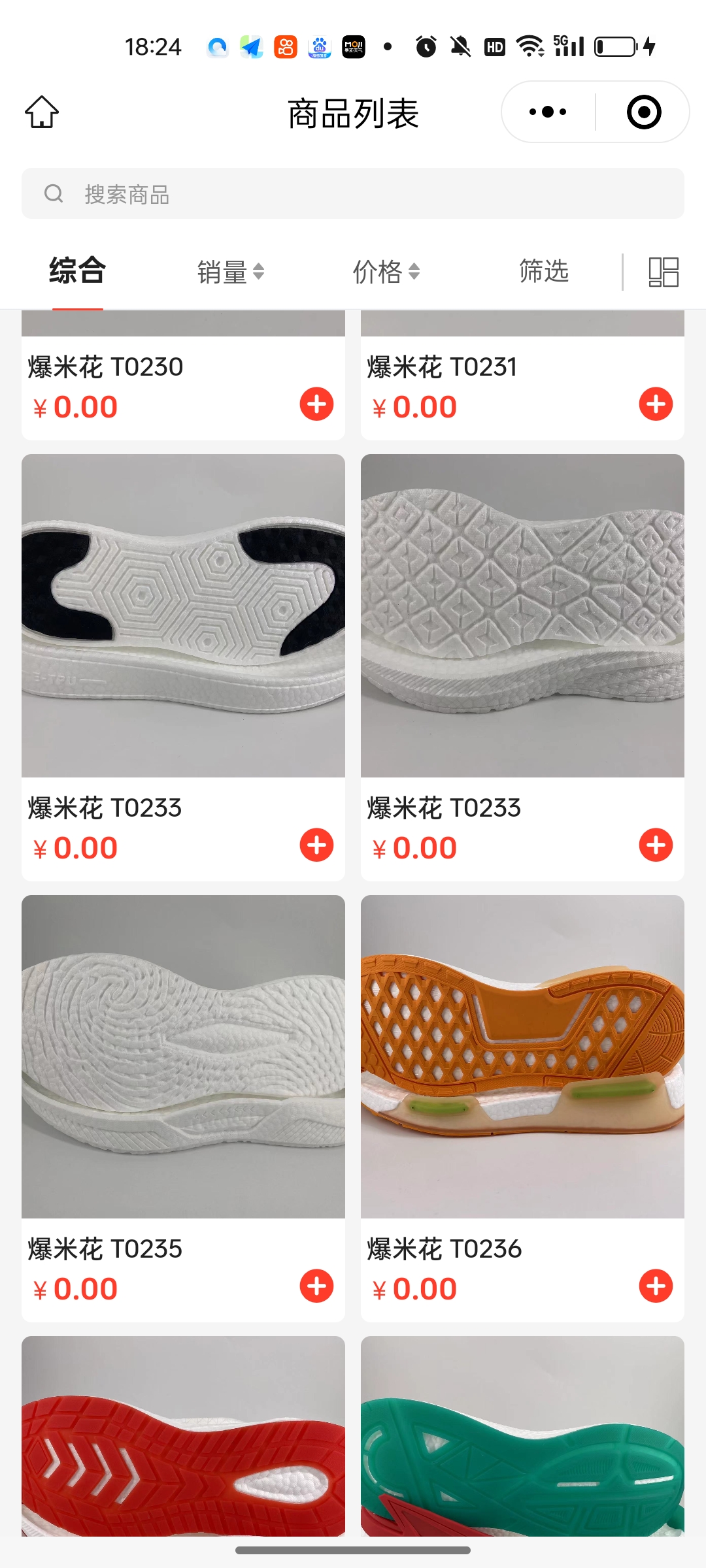The image size is (706, 1568).
Task: Sort products by 价格
Action: [x=386, y=272]
